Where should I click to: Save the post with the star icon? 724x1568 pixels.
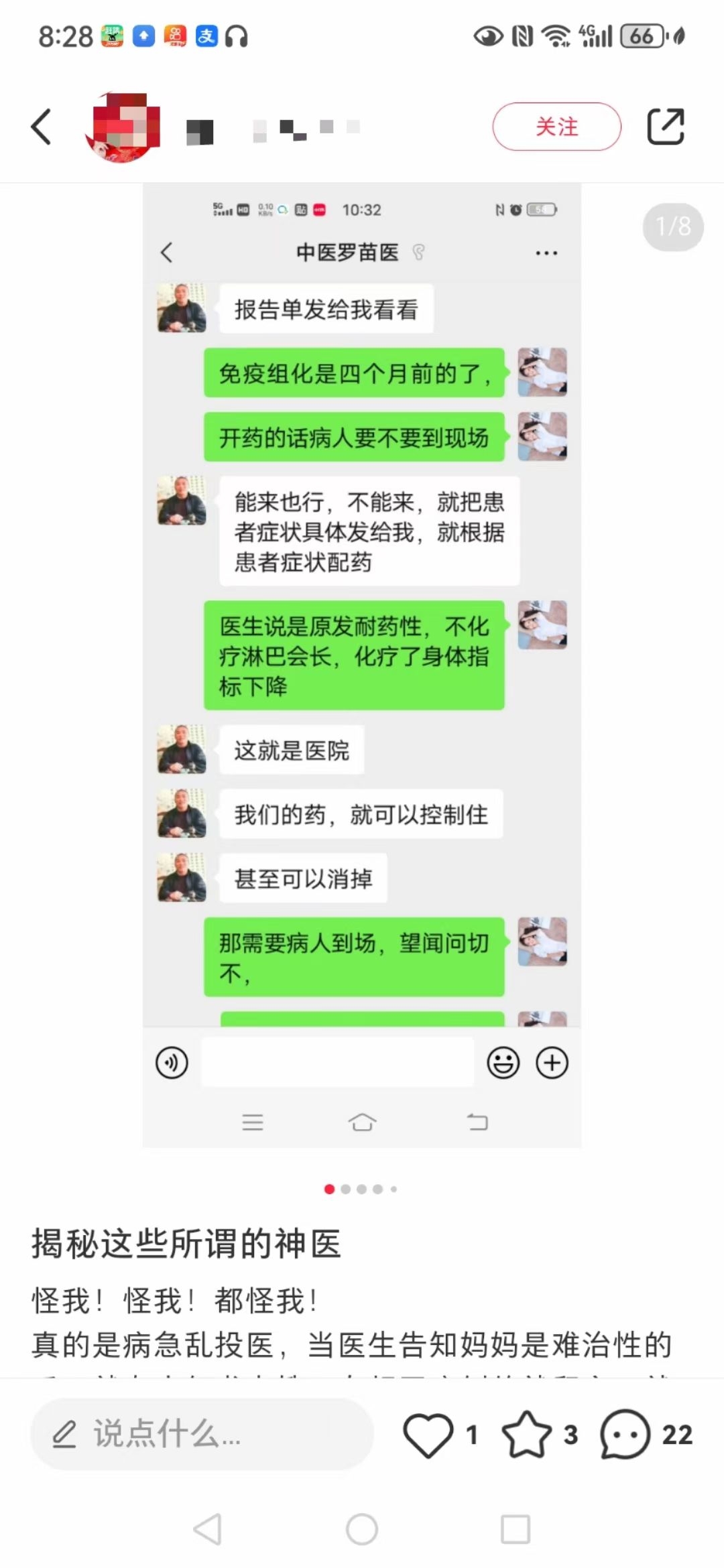526,1435
